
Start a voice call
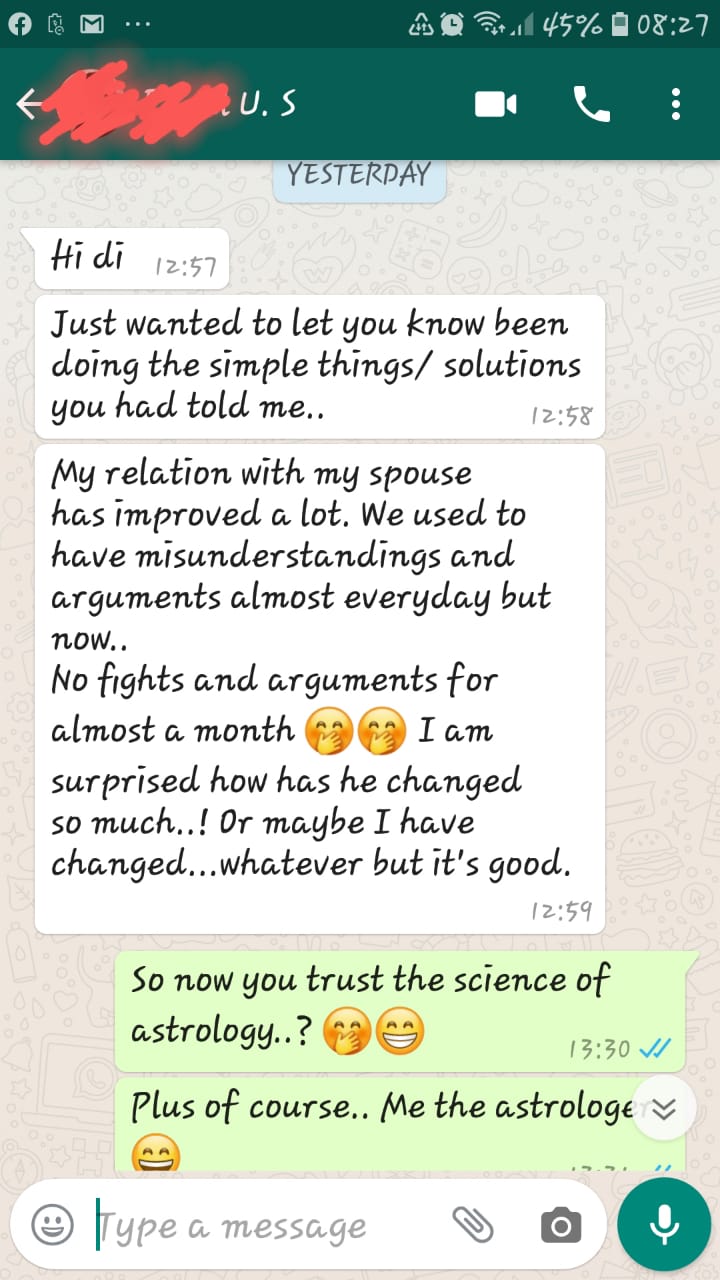click(591, 104)
